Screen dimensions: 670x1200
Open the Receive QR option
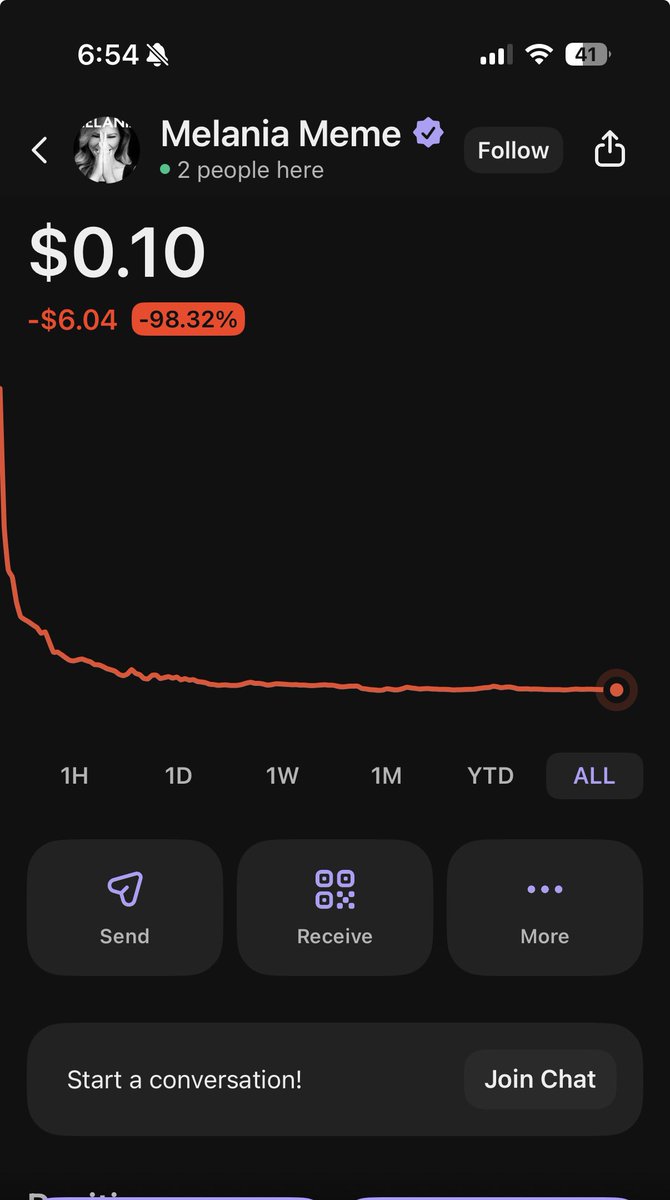pyautogui.click(x=335, y=907)
